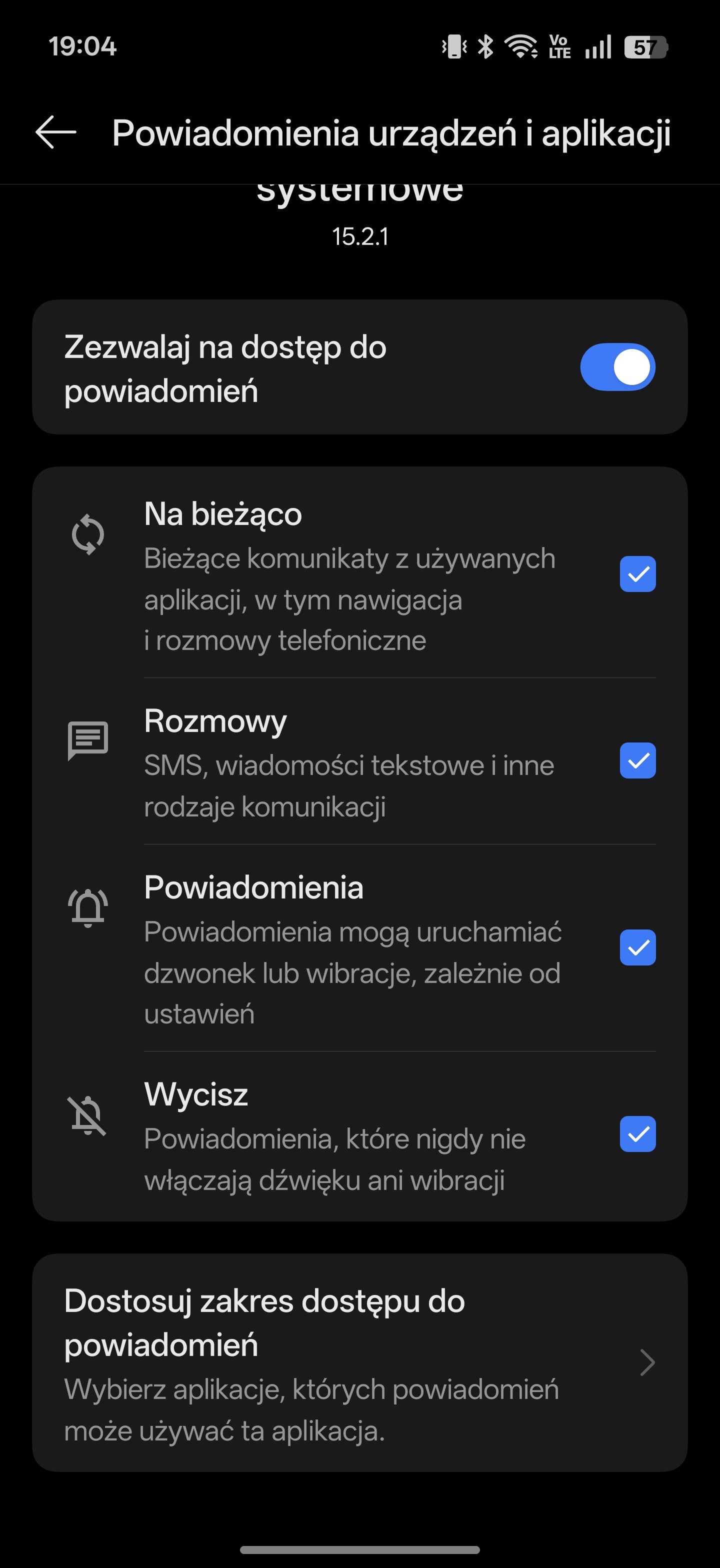720x1568 pixels.
Task: Uncheck the Powiadomienia checkbox
Action: click(637, 947)
